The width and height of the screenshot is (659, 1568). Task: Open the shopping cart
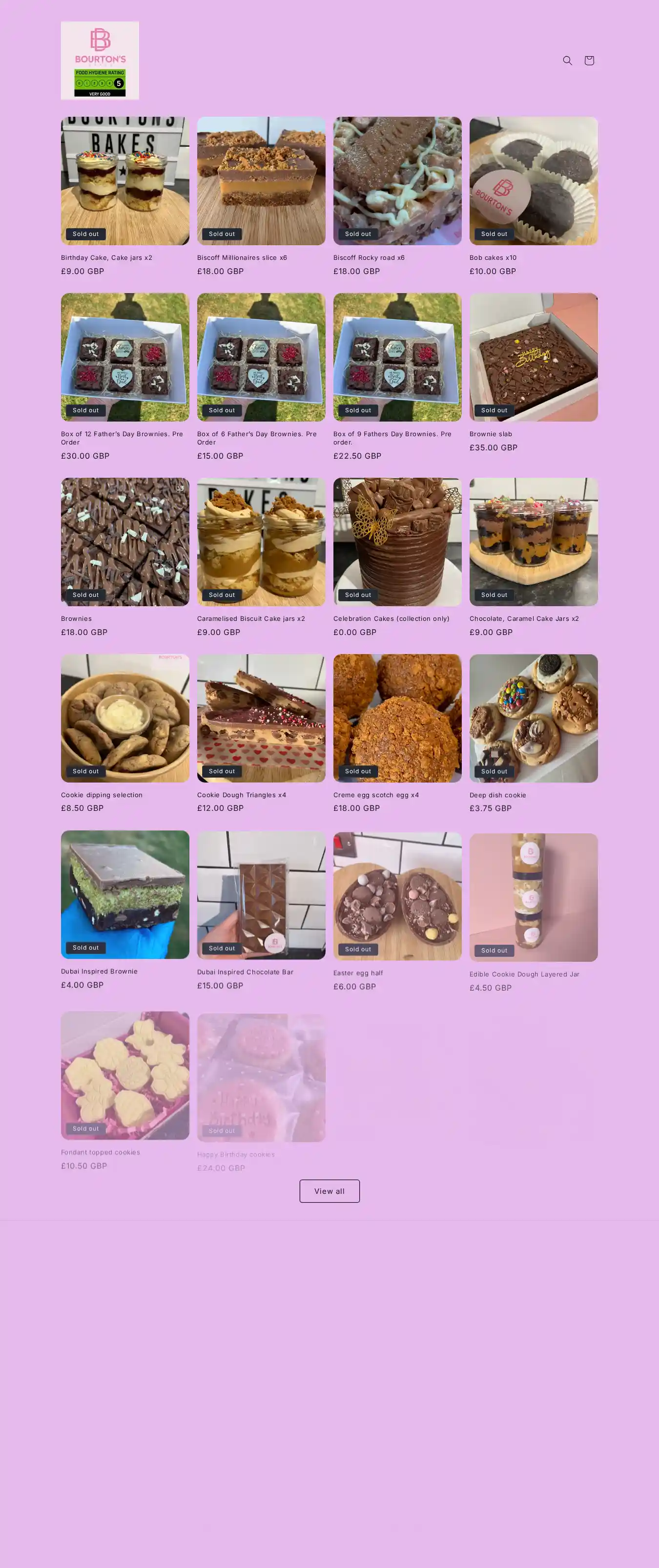[x=588, y=60]
